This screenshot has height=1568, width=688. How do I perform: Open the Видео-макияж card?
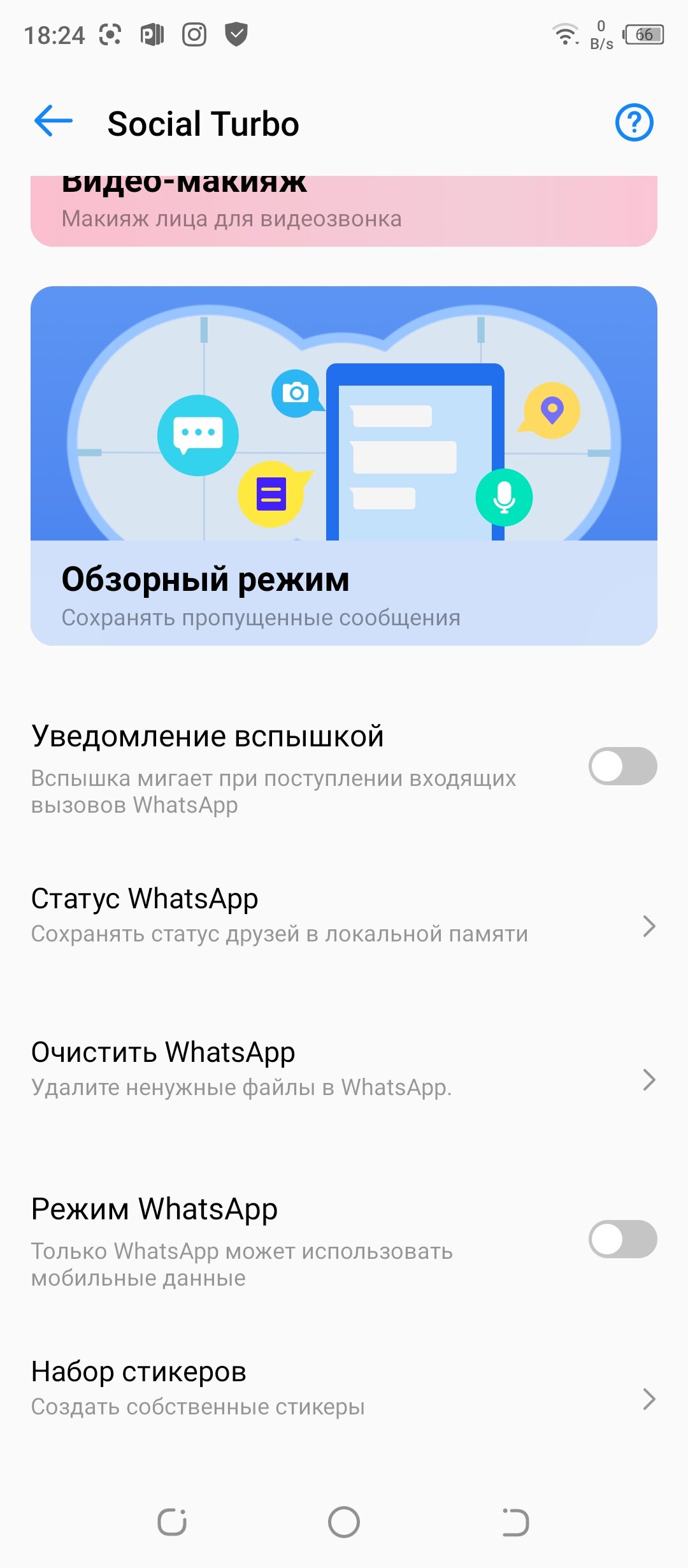coord(344,211)
